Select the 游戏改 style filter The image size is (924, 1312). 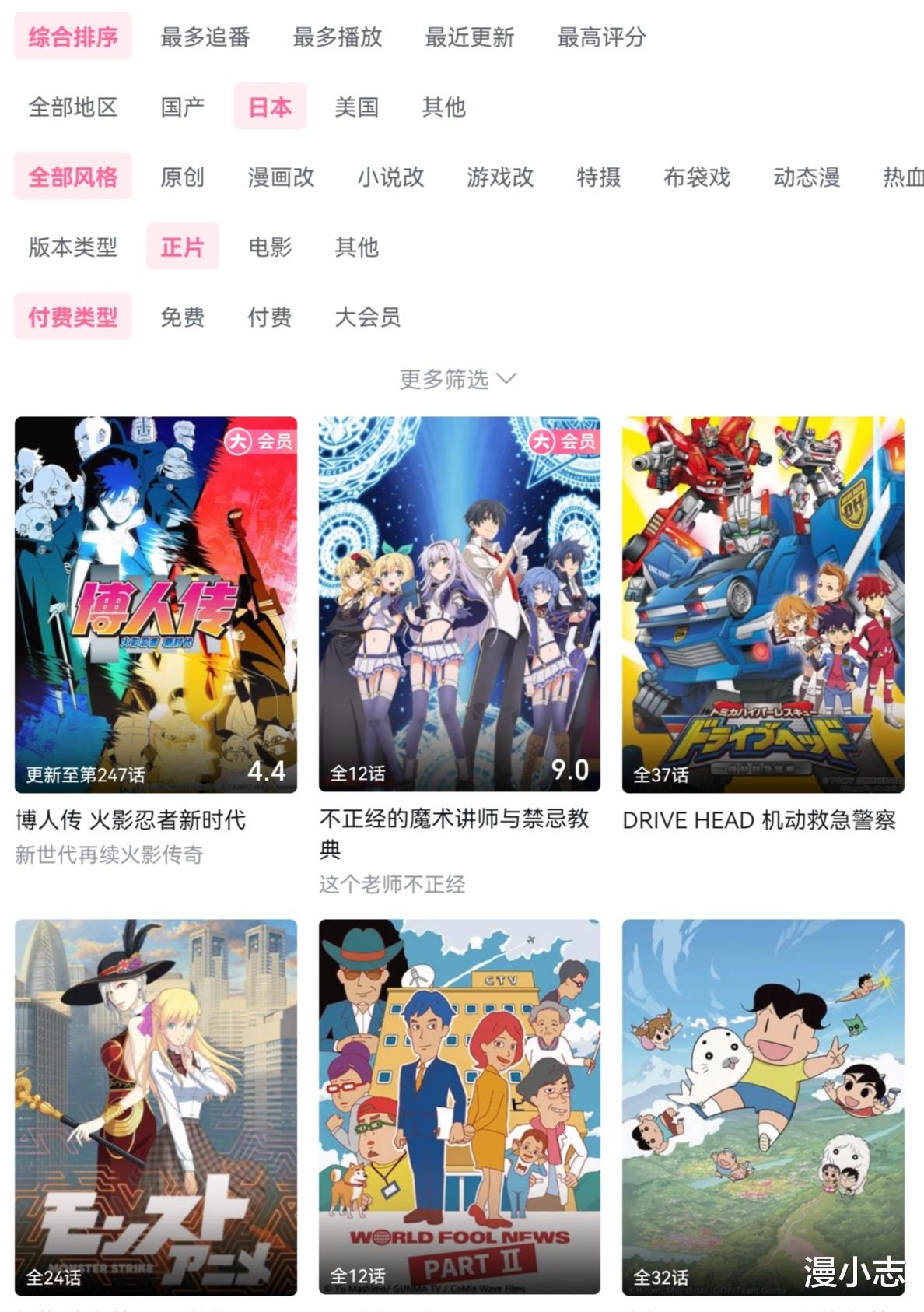(x=499, y=178)
